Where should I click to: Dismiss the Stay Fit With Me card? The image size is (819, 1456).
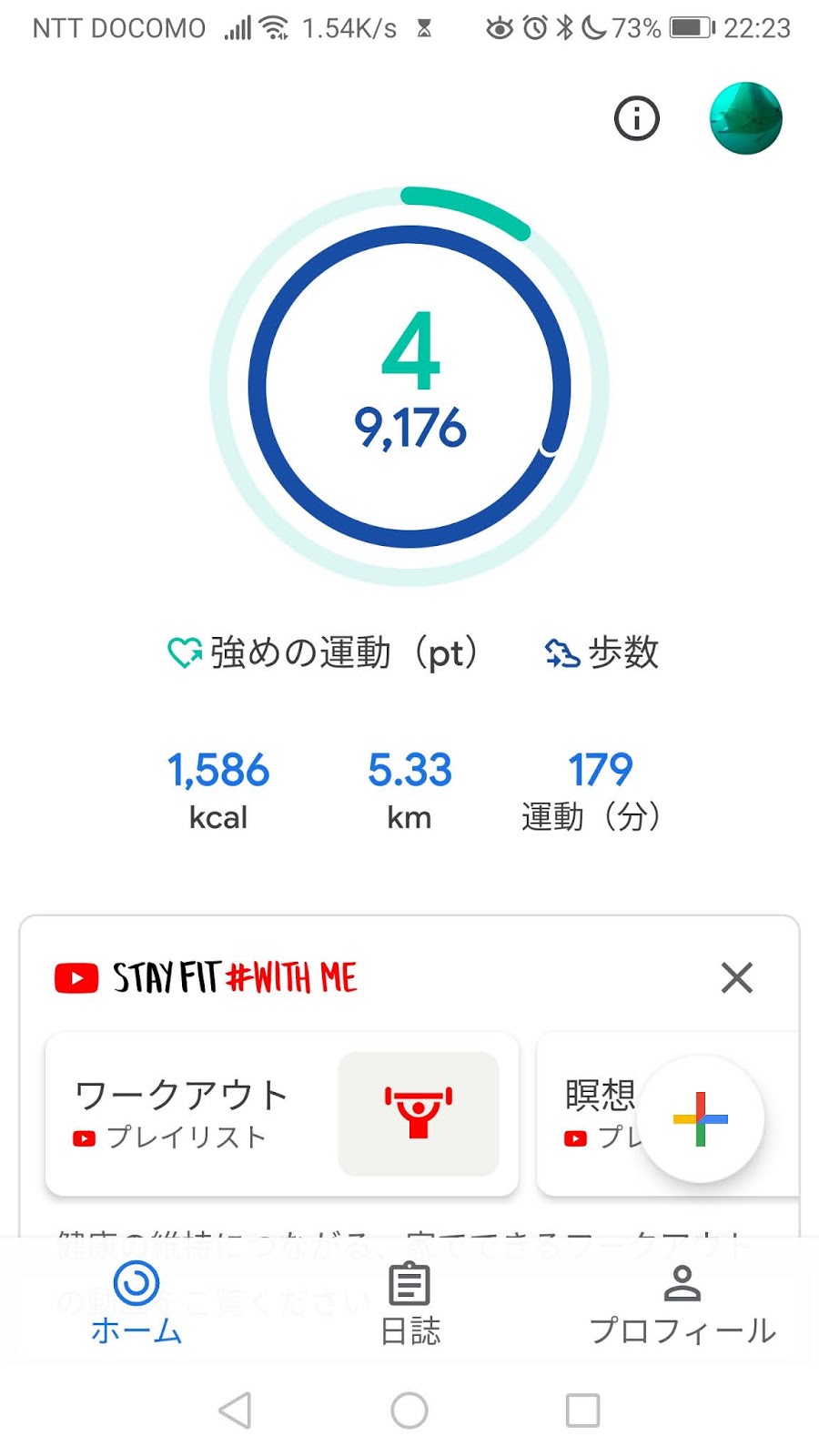tap(736, 978)
